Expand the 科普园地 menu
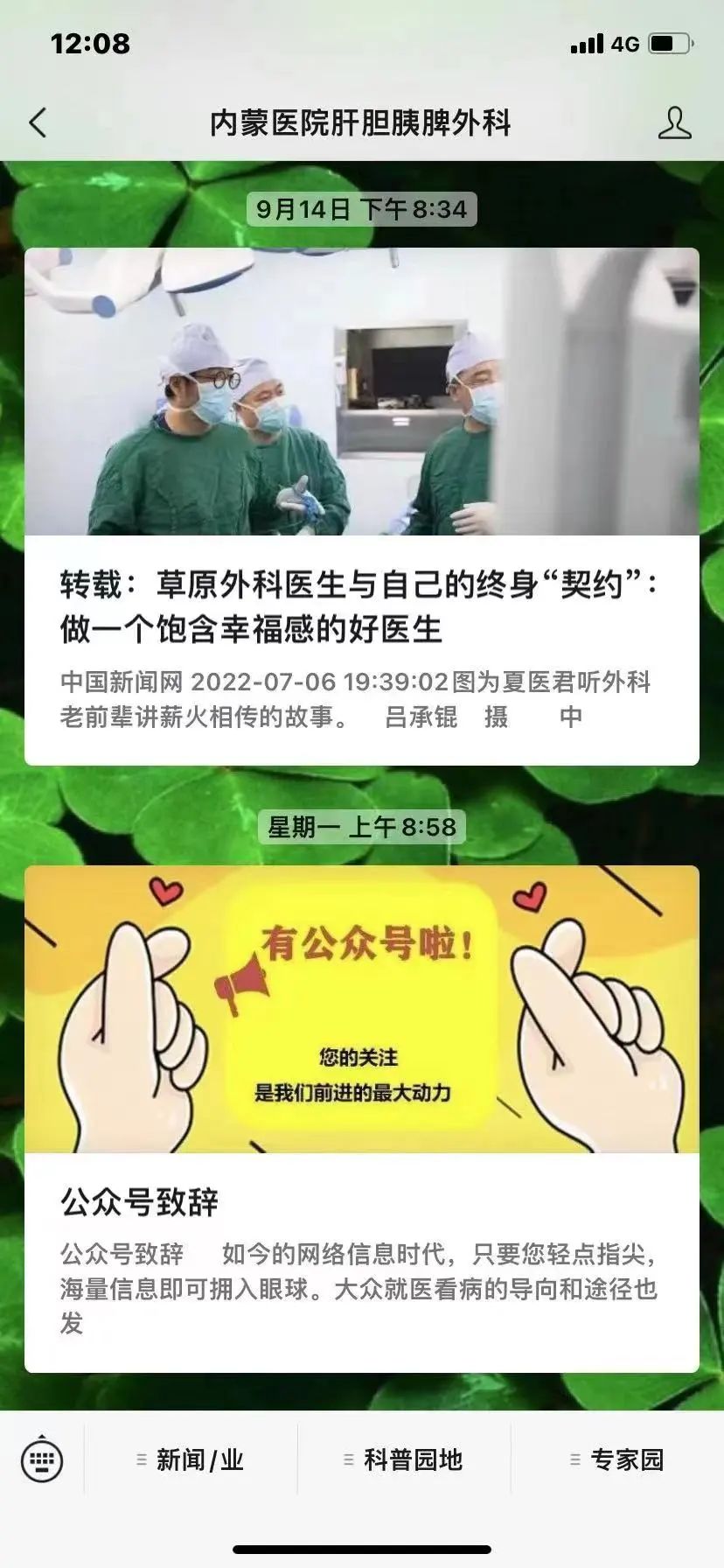Screen dimensions: 724x1568 click(403, 1459)
